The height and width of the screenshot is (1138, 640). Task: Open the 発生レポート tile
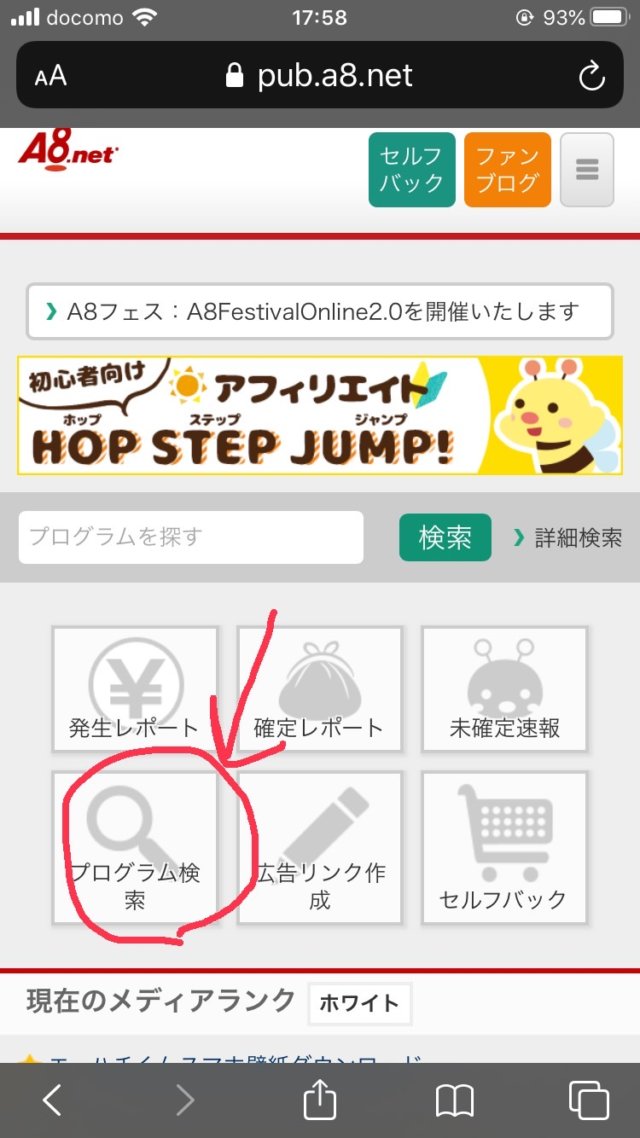pyautogui.click(x=135, y=689)
